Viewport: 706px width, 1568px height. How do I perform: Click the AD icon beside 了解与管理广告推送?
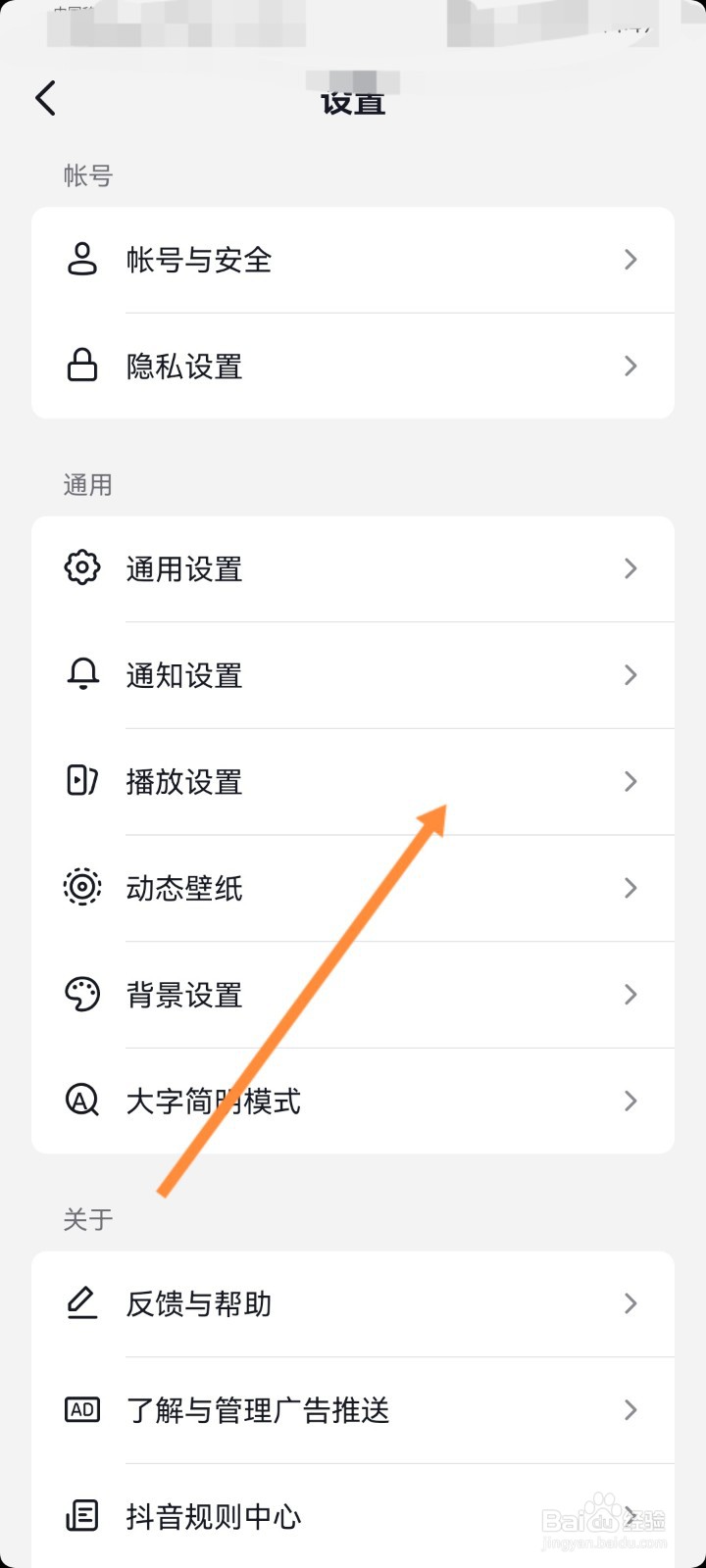[x=82, y=1410]
